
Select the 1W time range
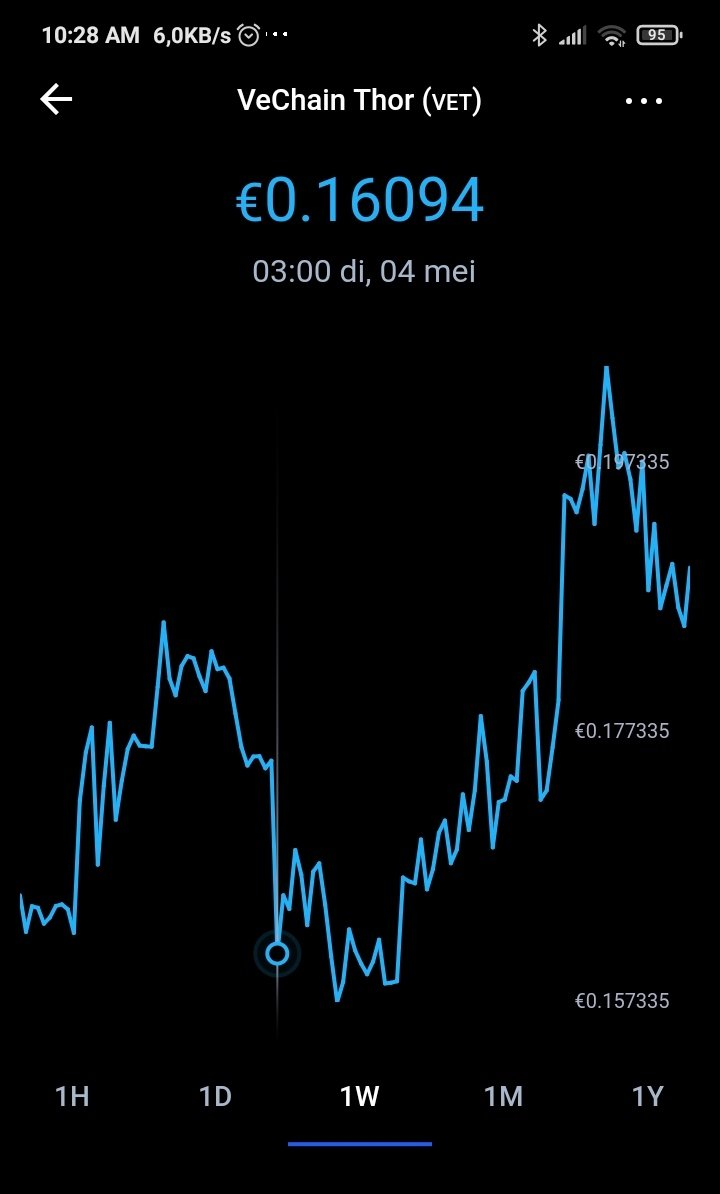coord(359,1097)
